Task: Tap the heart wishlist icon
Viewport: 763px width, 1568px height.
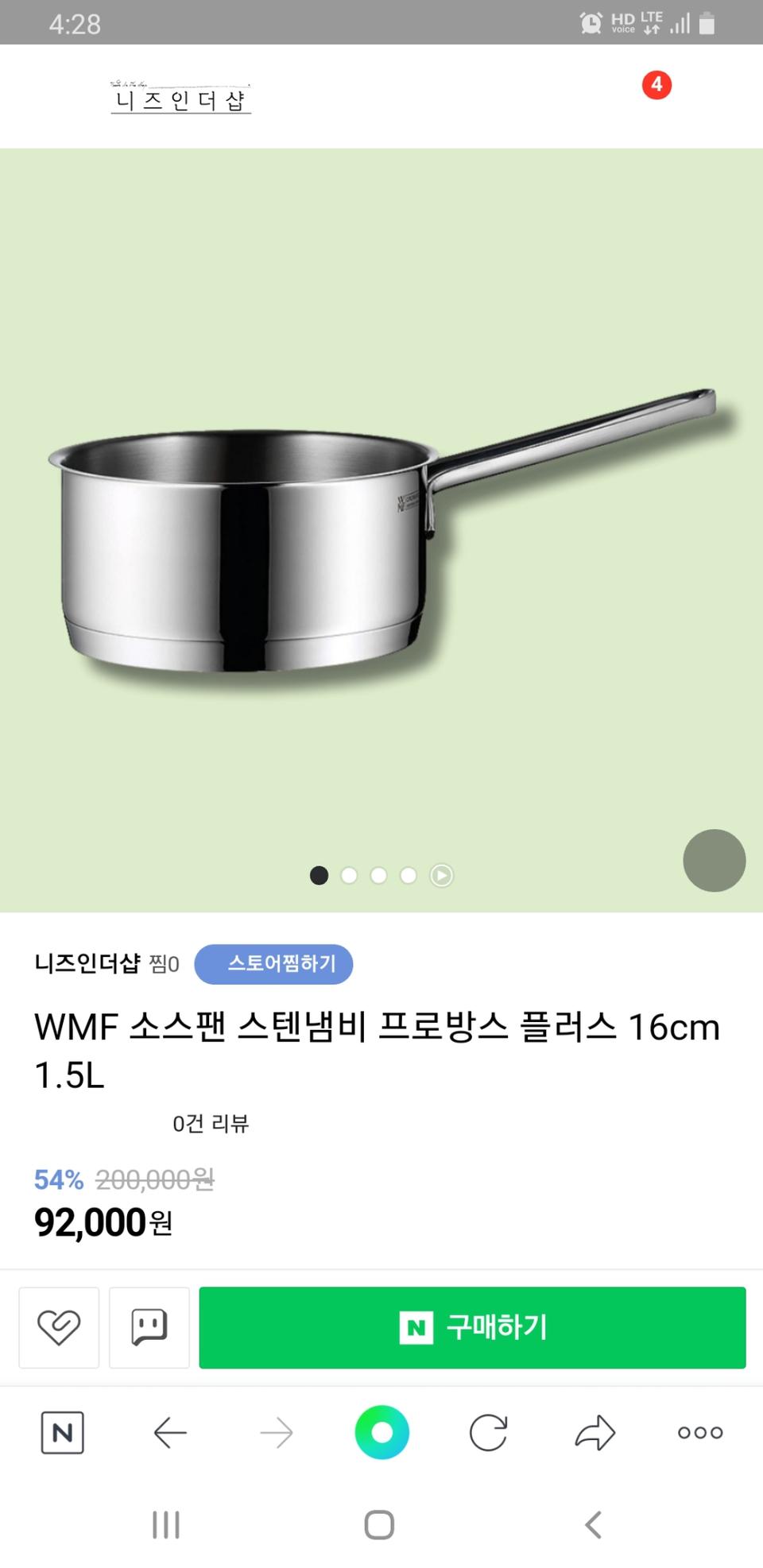Action: coord(60,1327)
